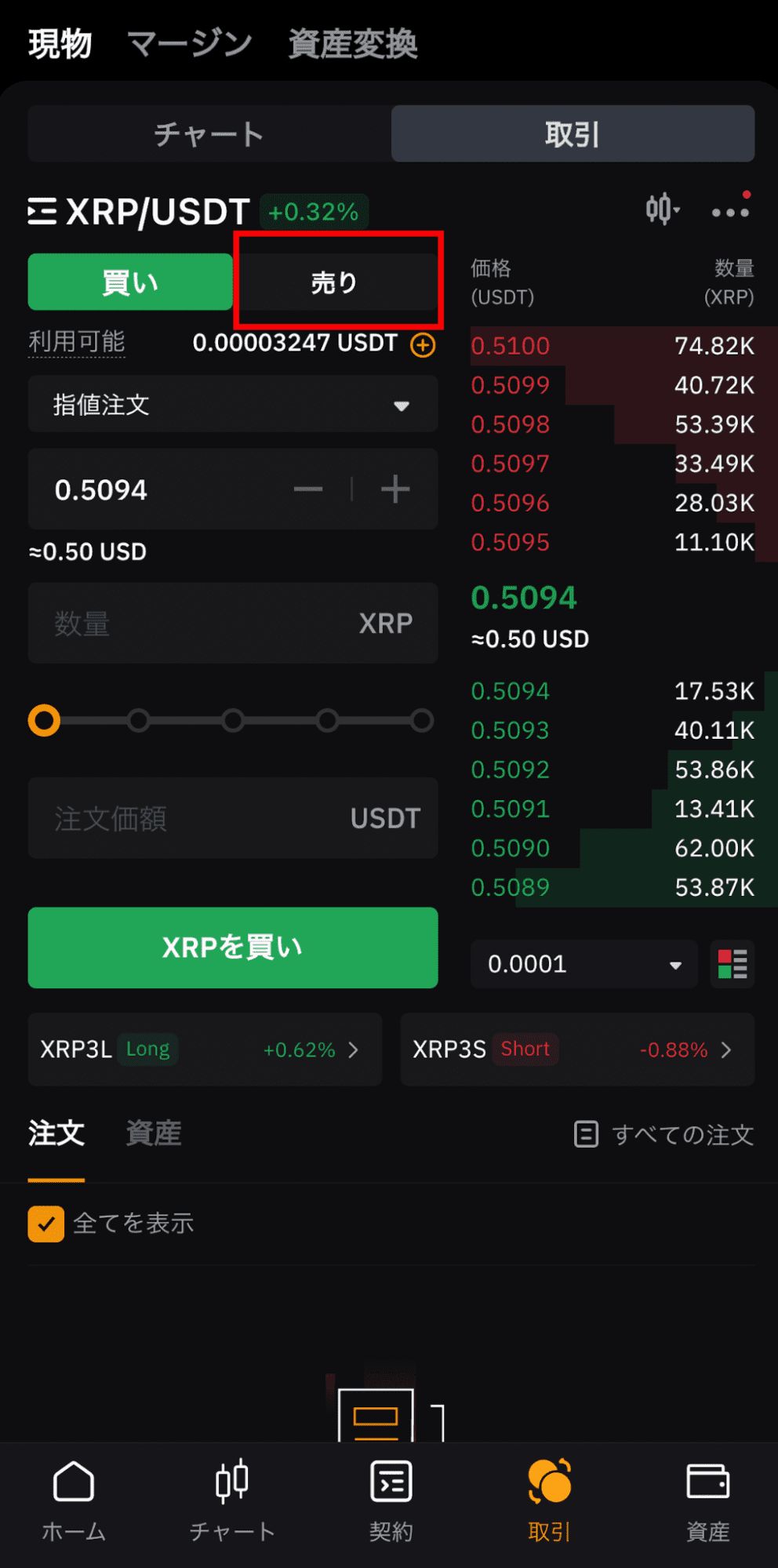The height and width of the screenshot is (1568, 778).
Task: Expand the 指値注文 order type dropdown
Action: pyautogui.click(x=232, y=405)
